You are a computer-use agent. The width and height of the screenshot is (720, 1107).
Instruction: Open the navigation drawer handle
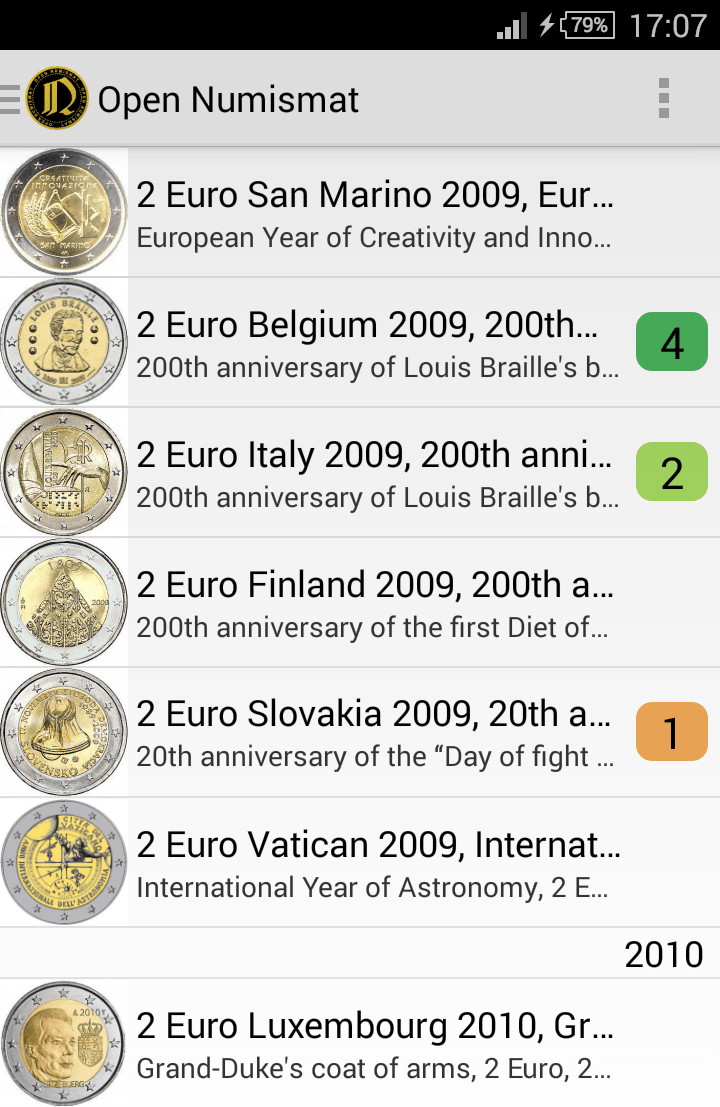(x=10, y=98)
